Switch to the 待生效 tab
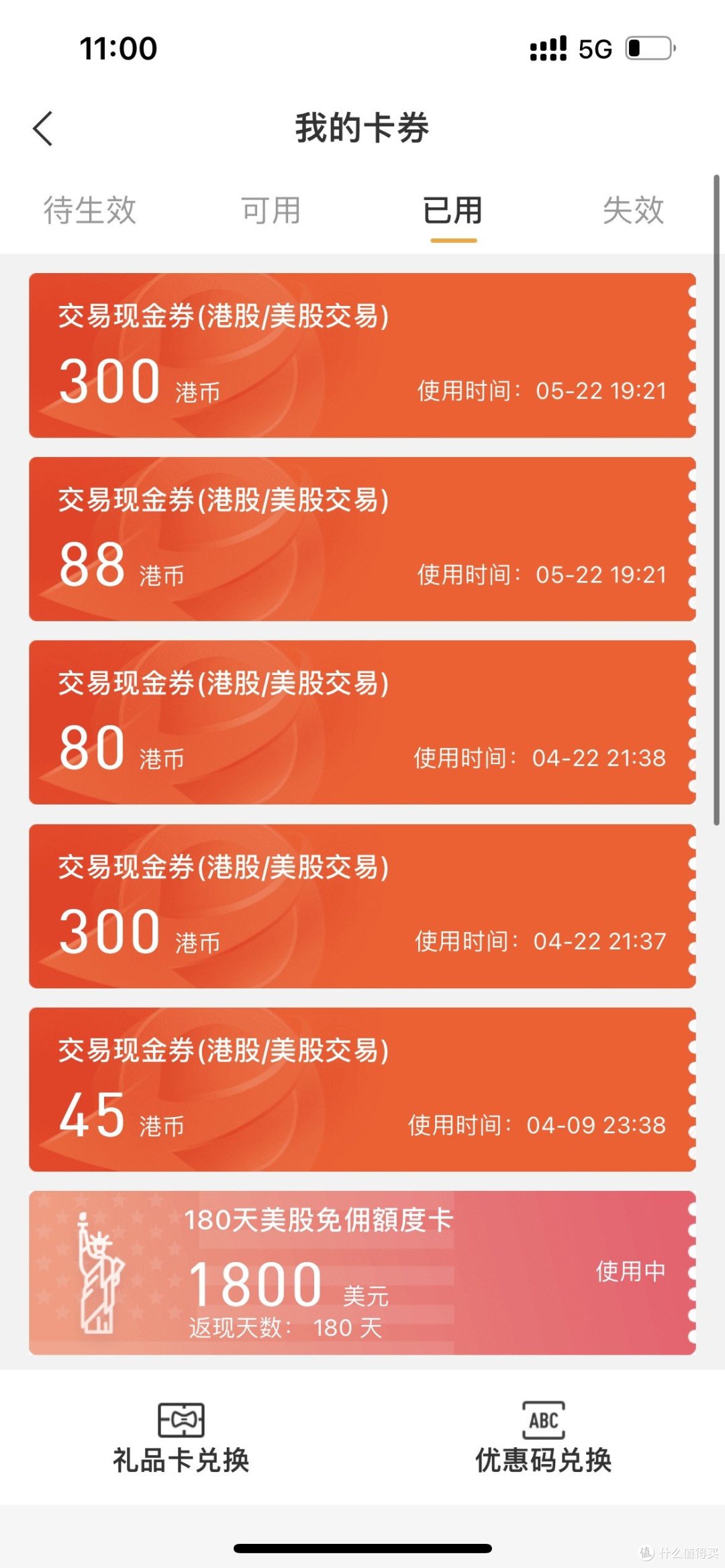 (x=89, y=211)
